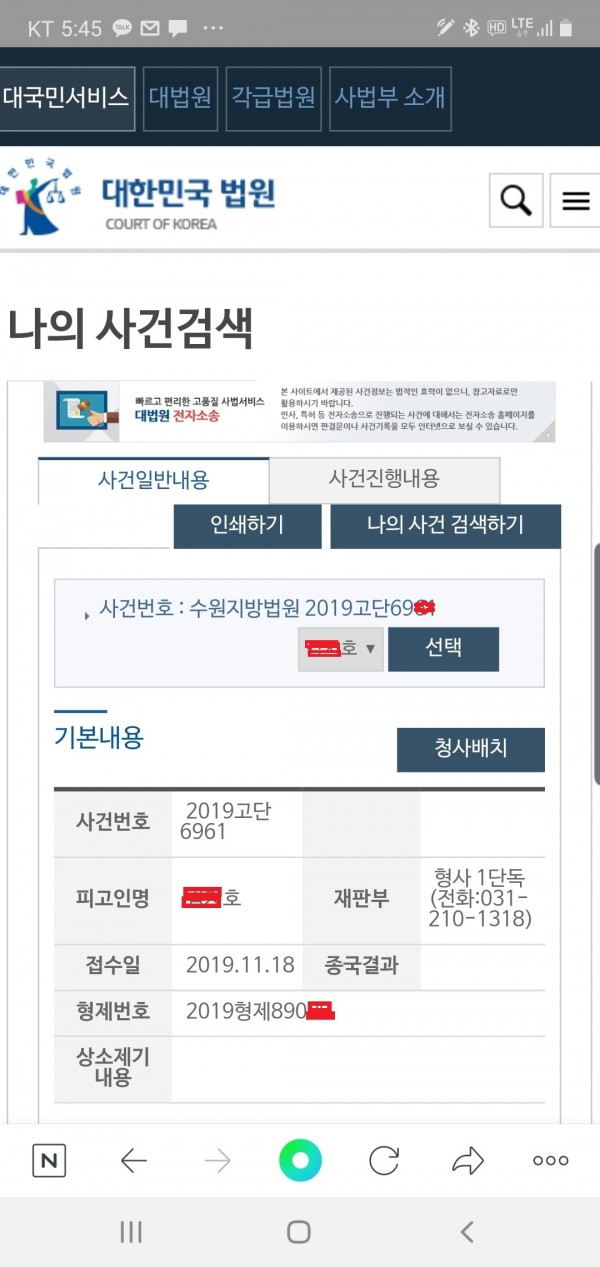Share this page
The width and height of the screenshot is (600, 1267).
click(467, 1160)
